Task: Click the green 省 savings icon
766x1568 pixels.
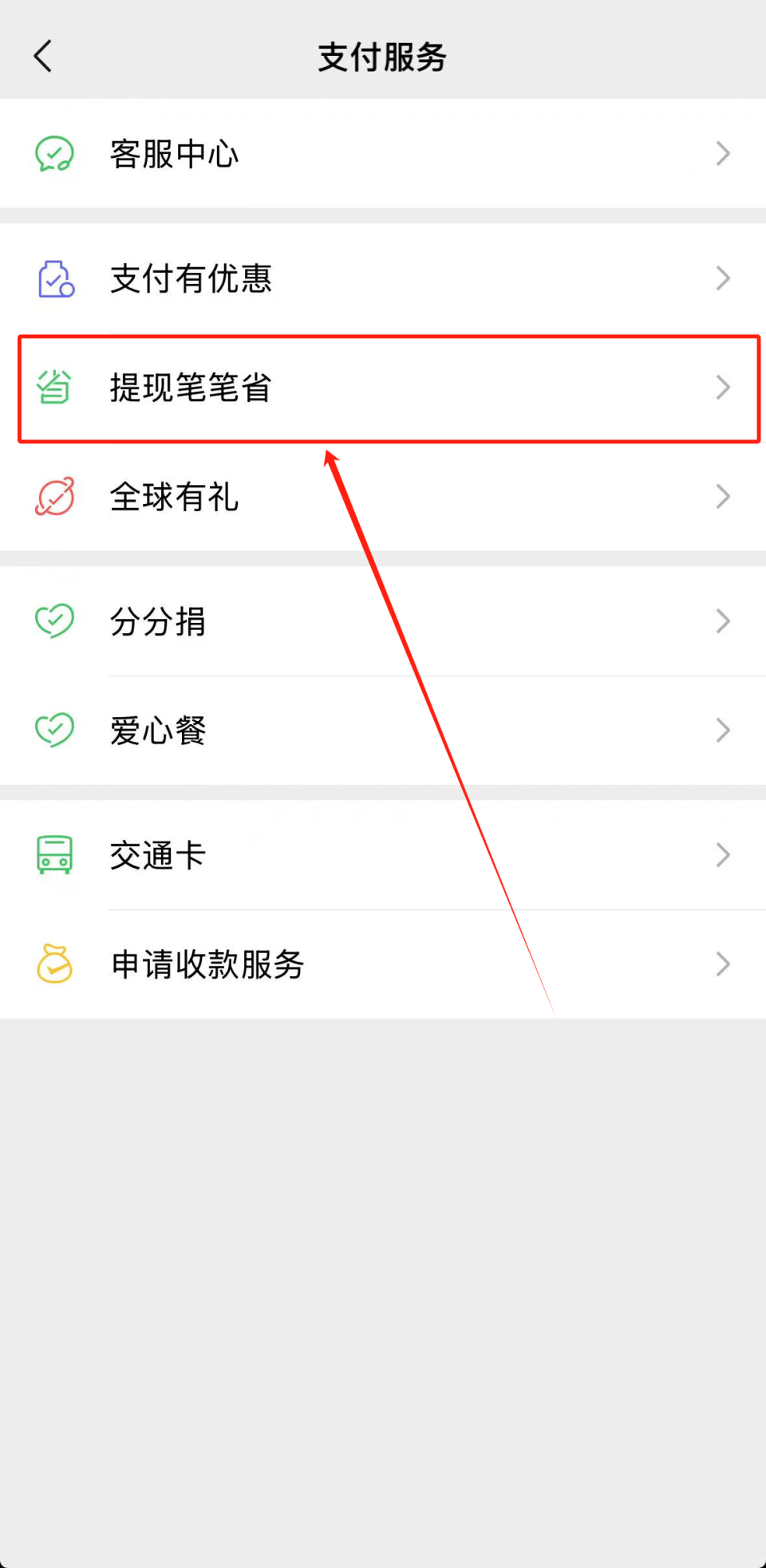Action: point(53,388)
